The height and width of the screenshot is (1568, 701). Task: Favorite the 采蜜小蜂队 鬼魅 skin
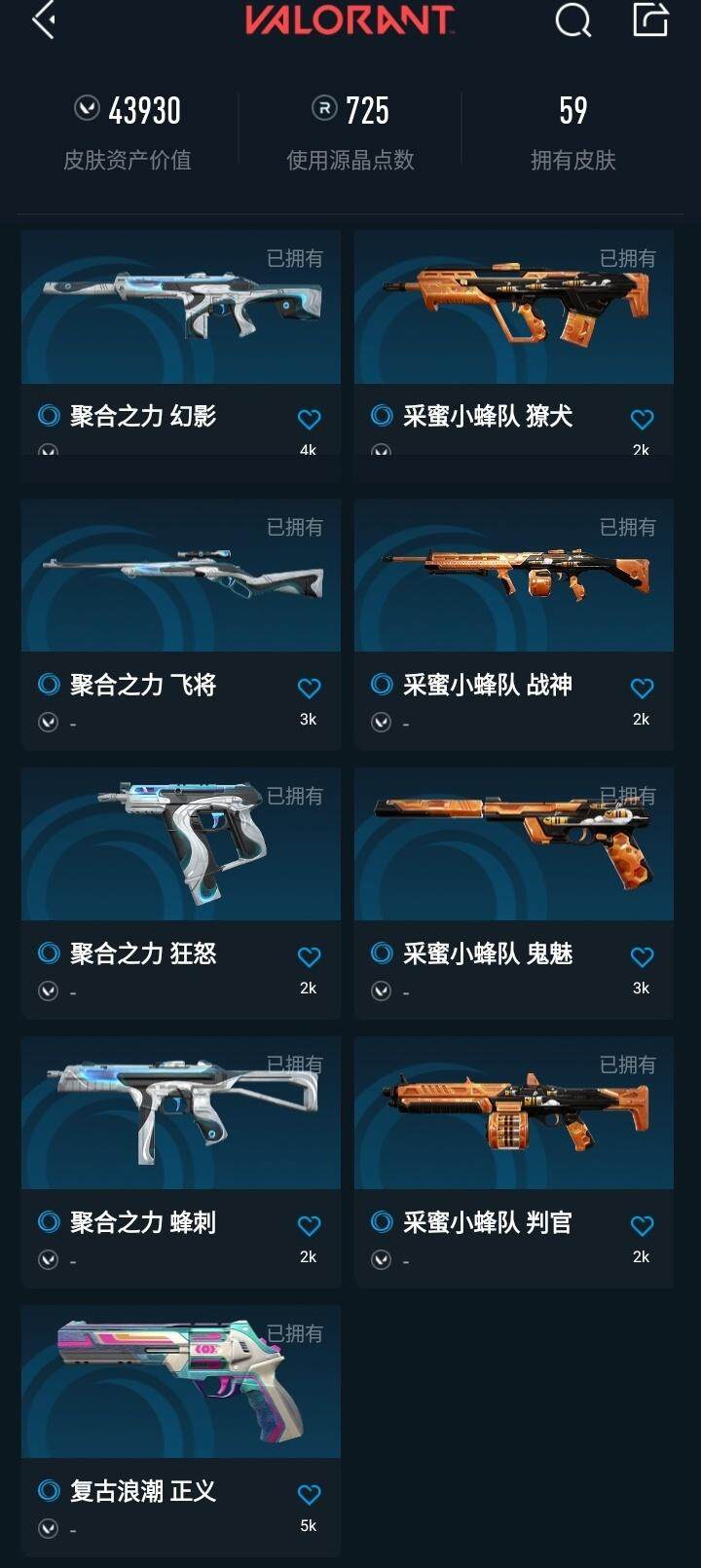tap(642, 957)
